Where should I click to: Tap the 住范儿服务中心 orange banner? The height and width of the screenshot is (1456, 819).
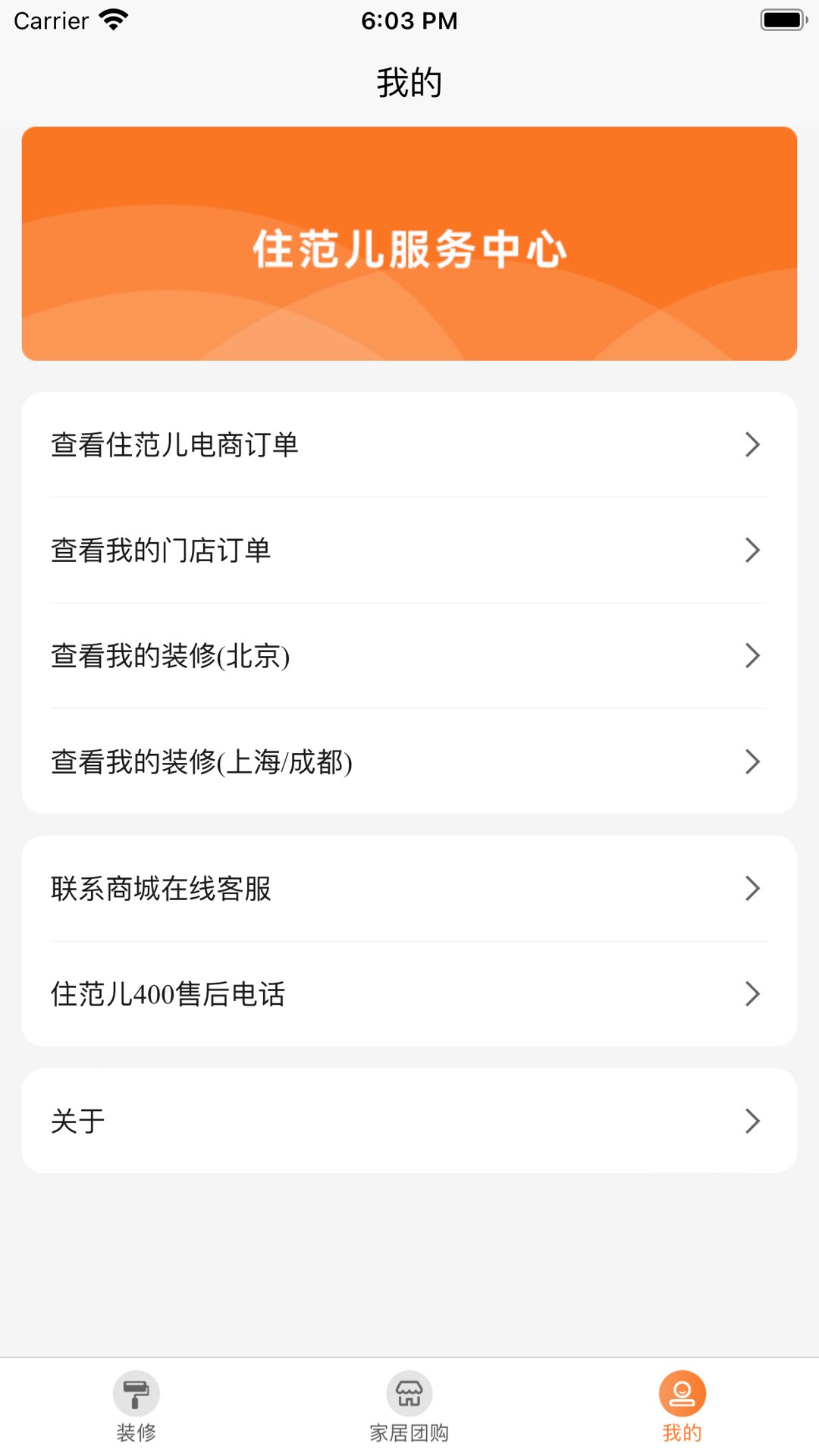(409, 244)
